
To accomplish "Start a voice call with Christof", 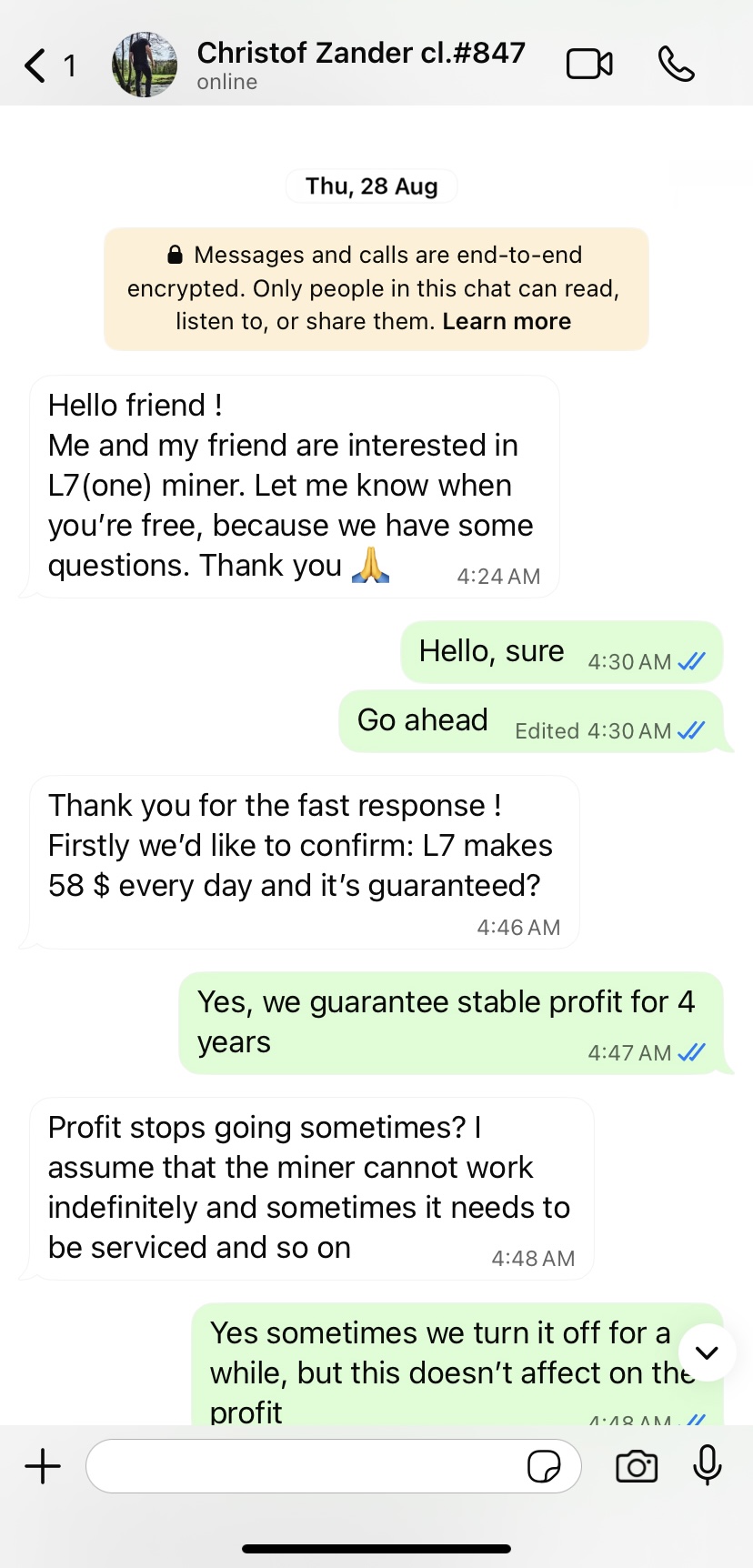I will point(677,65).
